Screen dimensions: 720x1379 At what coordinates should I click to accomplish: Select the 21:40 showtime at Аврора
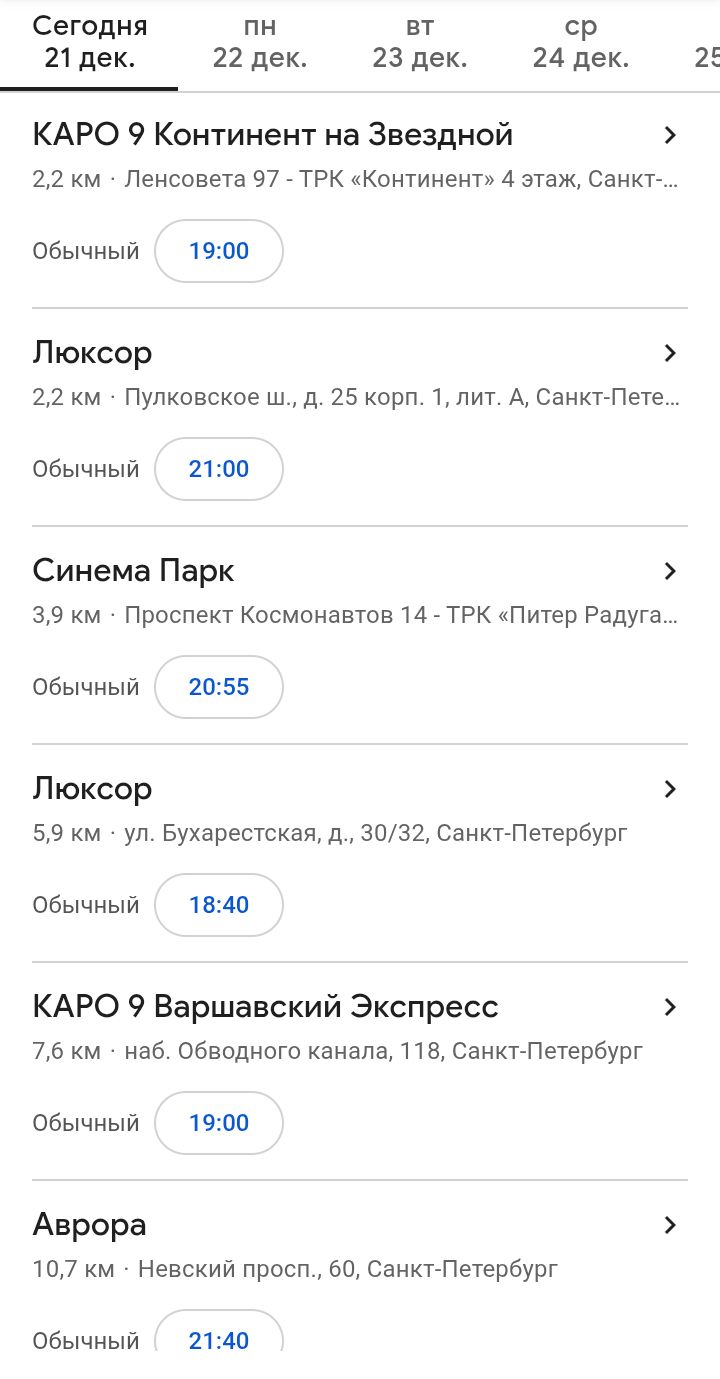pyautogui.click(x=219, y=1338)
